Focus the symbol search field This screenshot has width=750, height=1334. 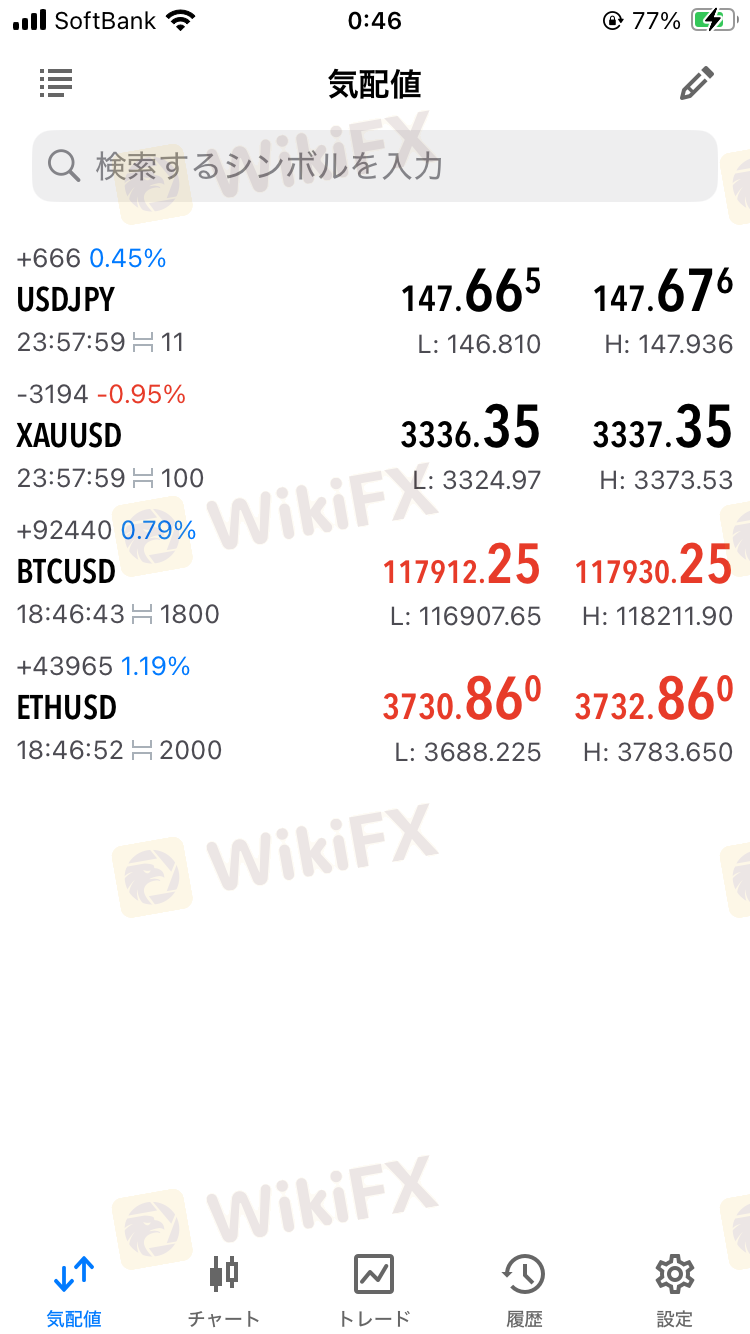(x=375, y=166)
